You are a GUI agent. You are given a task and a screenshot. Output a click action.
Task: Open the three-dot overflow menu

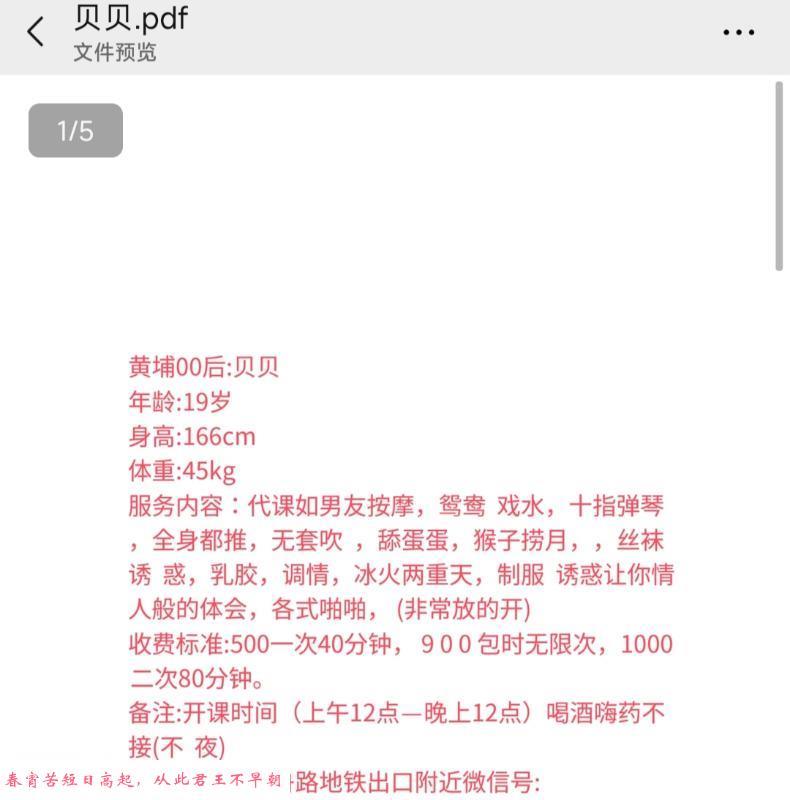point(738,33)
